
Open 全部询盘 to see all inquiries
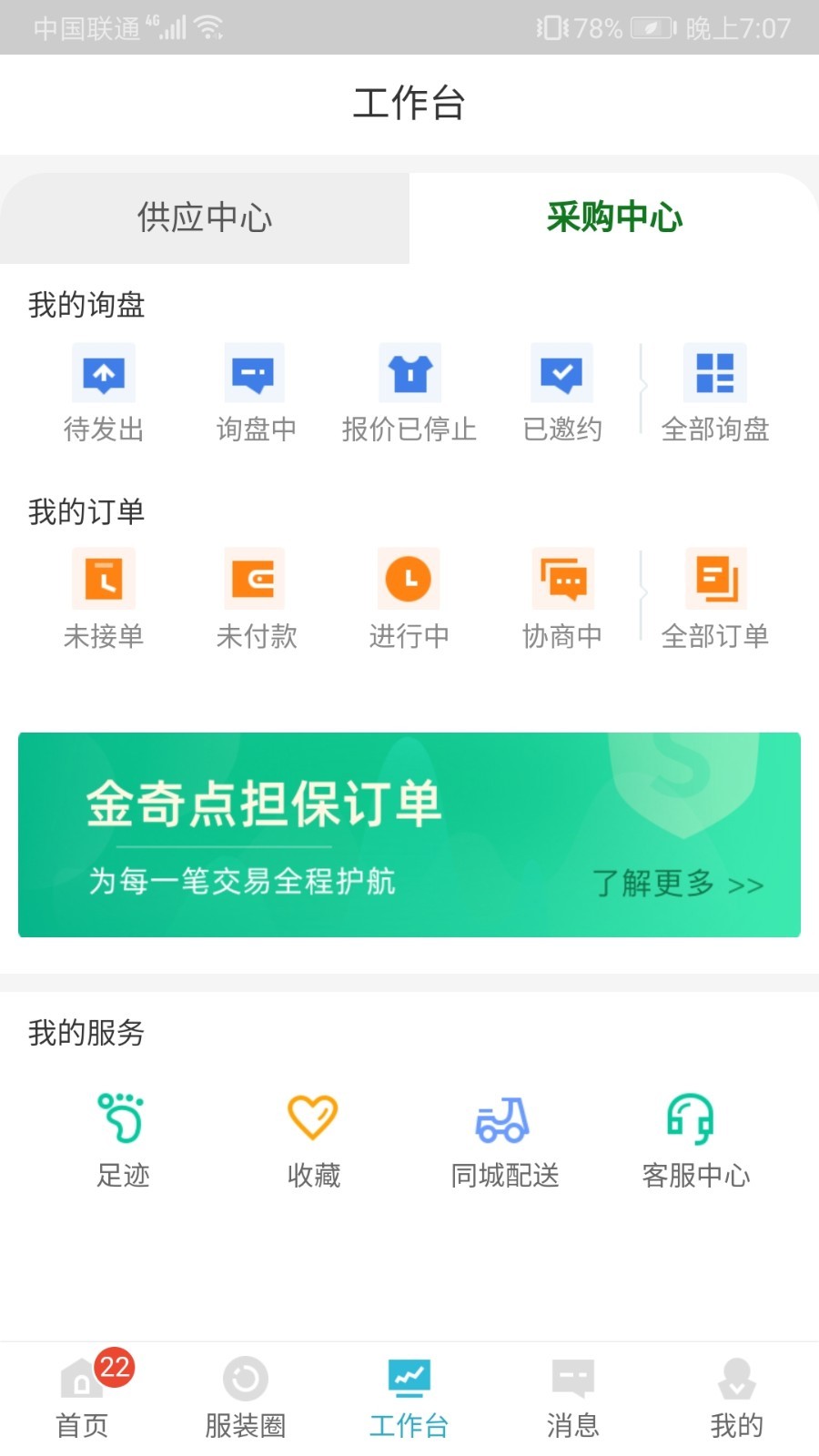[716, 393]
